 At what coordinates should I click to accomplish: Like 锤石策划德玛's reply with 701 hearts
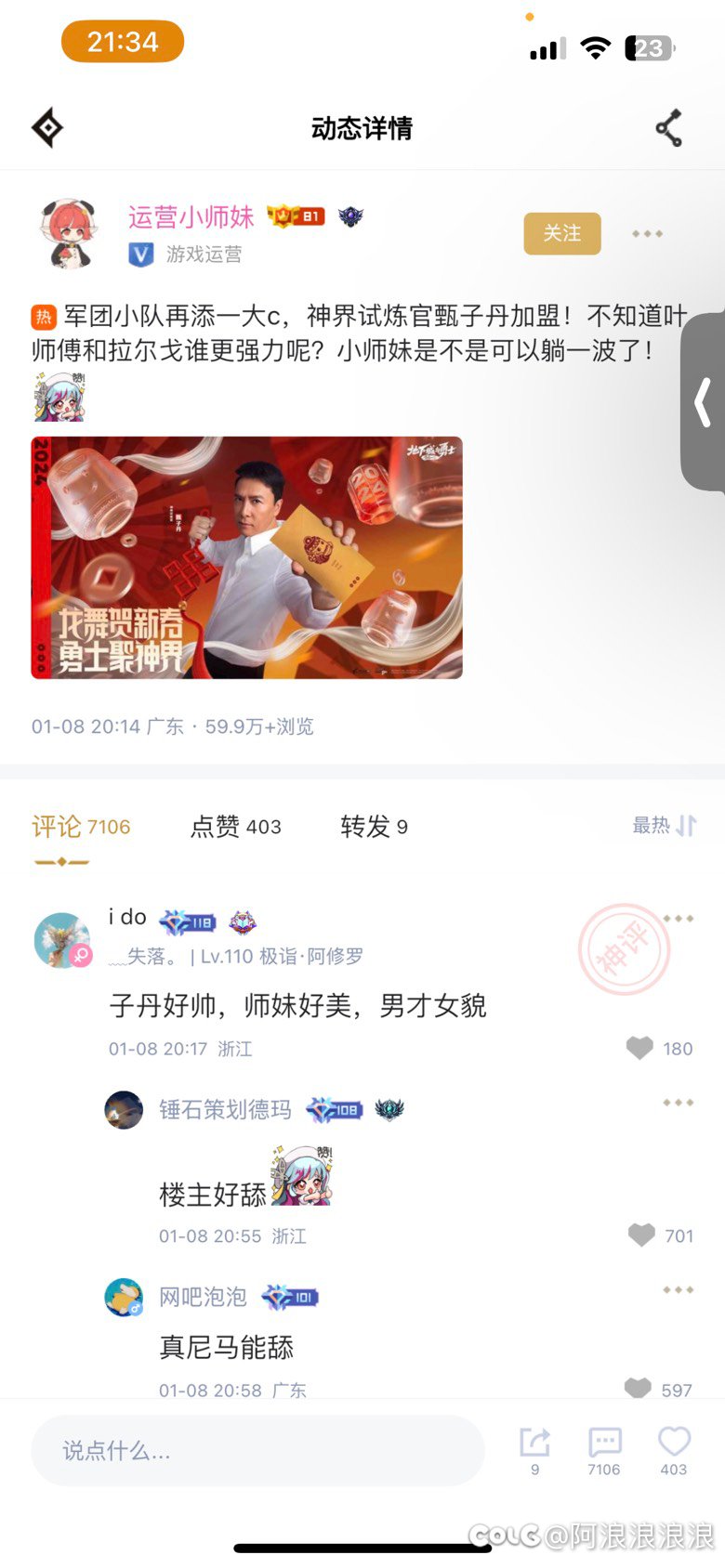pos(640,1235)
